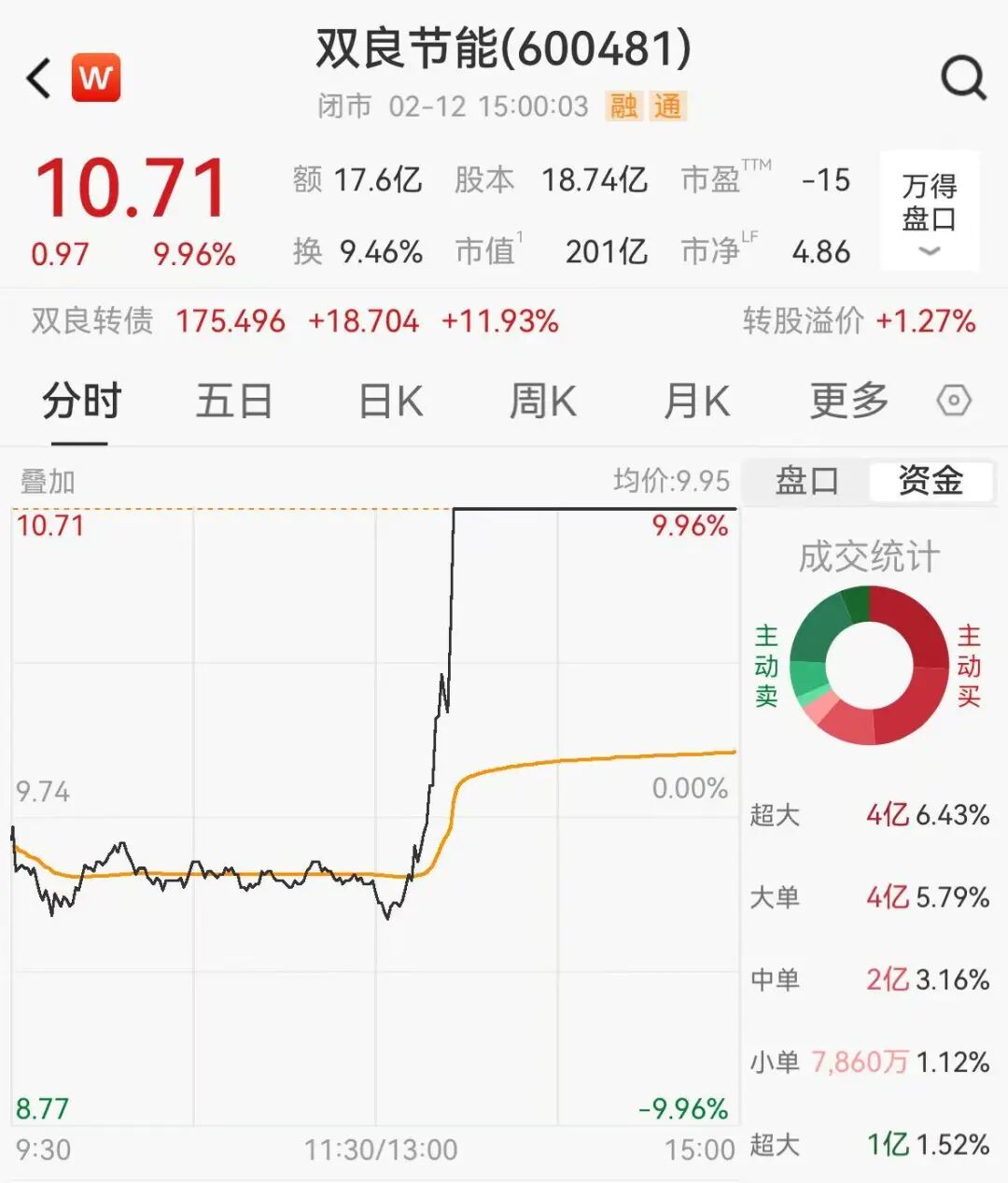Switch to the 分时 chart tab
The width and height of the screenshot is (1008, 1183).
tap(81, 402)
